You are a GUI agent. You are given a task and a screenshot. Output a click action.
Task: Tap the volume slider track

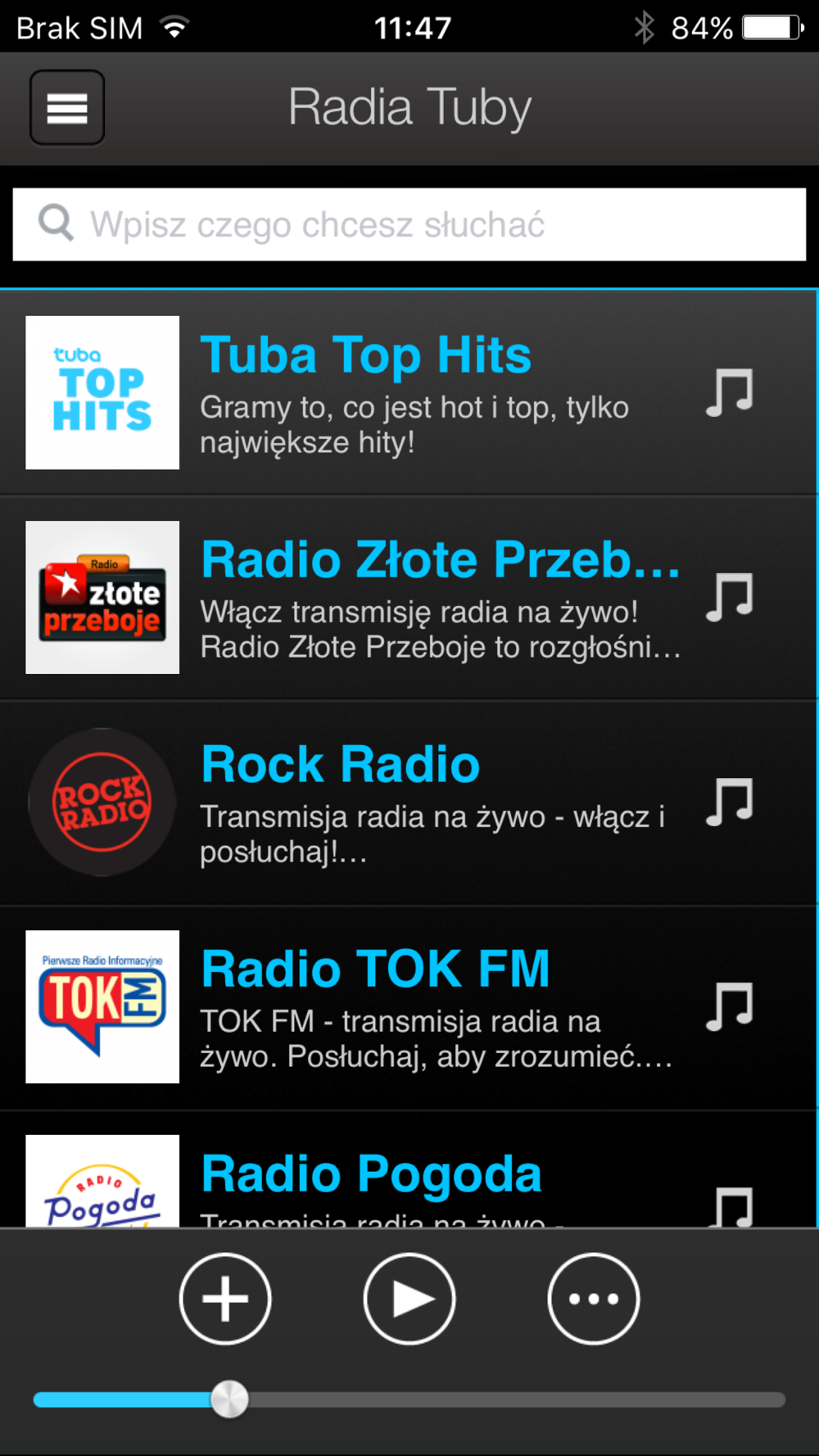pyautogui.click(x=409, y=1399)
